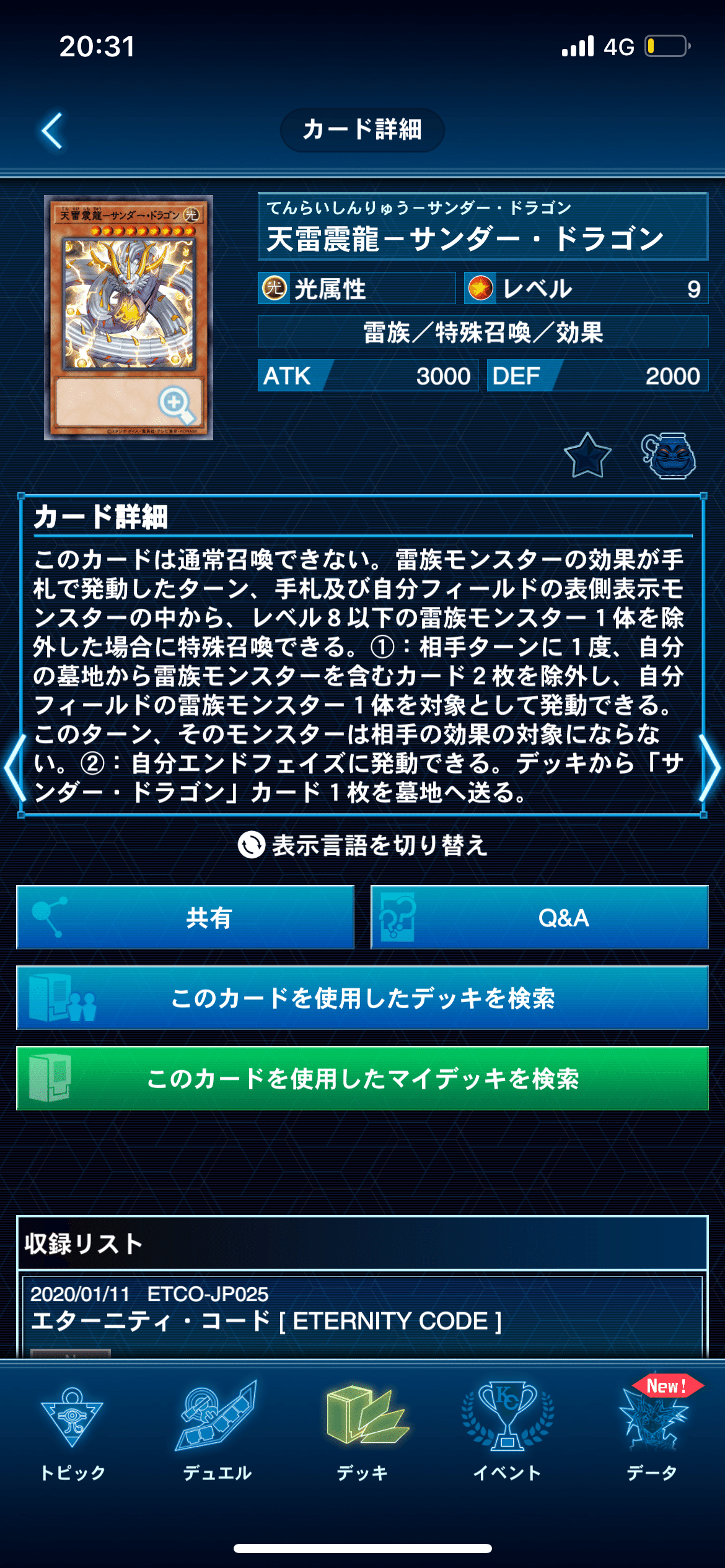Enlarge the card image thumbnail
725x1568 pixels.
(129, 318)
